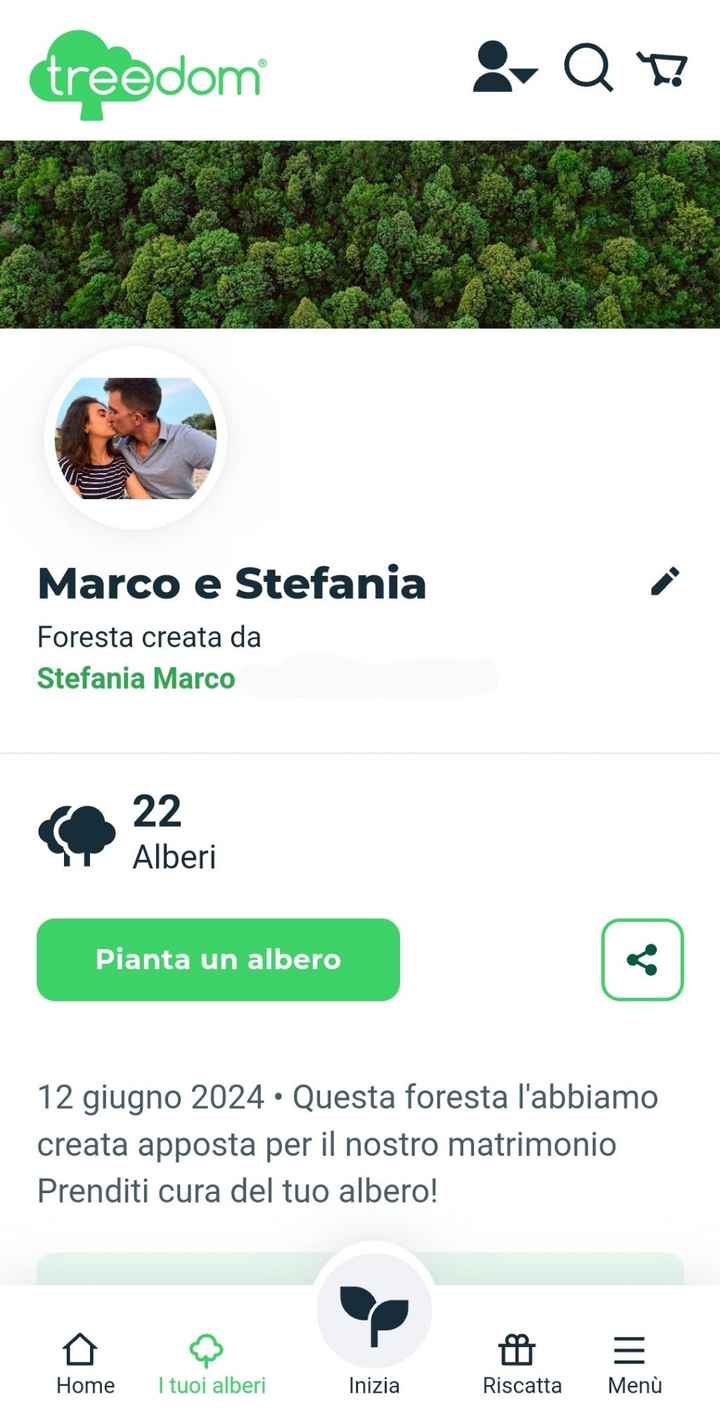Image resolution: width=720 pixels, height=1411 pixels.
Task: Share this forest
Action: pyautogui.click(x=642, y=960)
